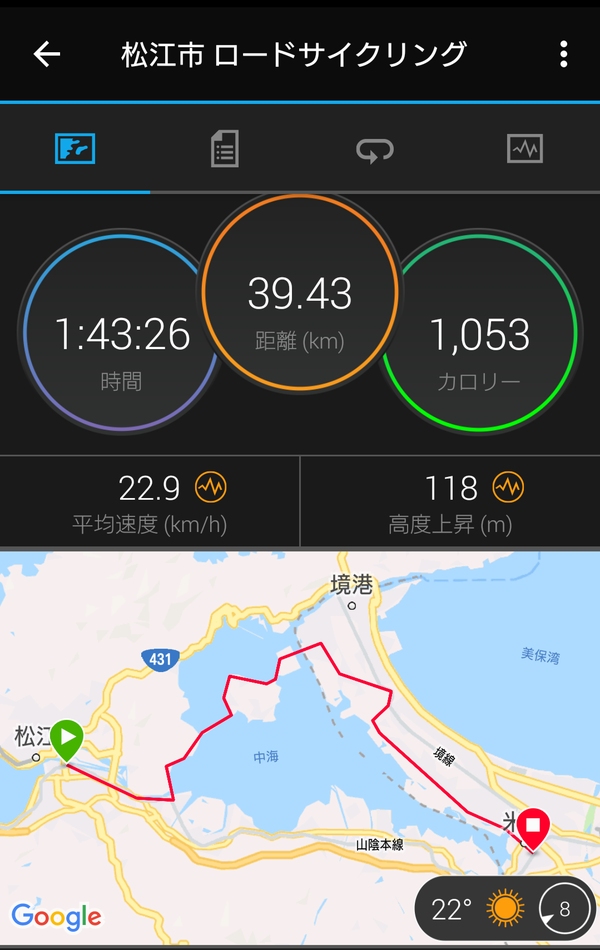
Task: Open the average speed chart icon
Action: pyautogui.click(x=211, y=488)
